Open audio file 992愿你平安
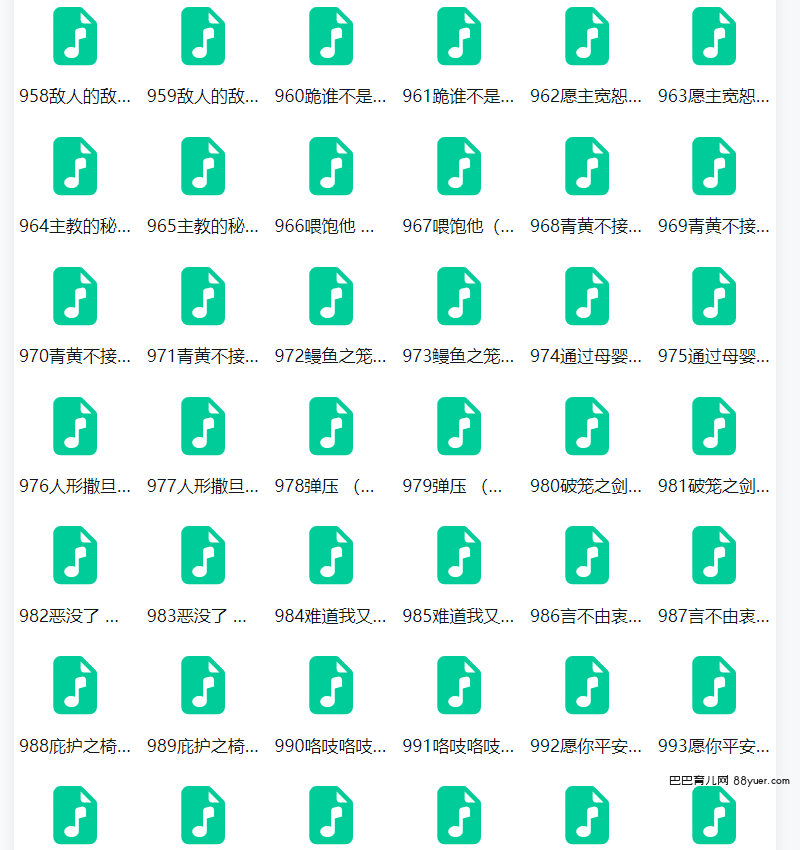The height and width of the screenshot is (850, 800). coord(587,686)
